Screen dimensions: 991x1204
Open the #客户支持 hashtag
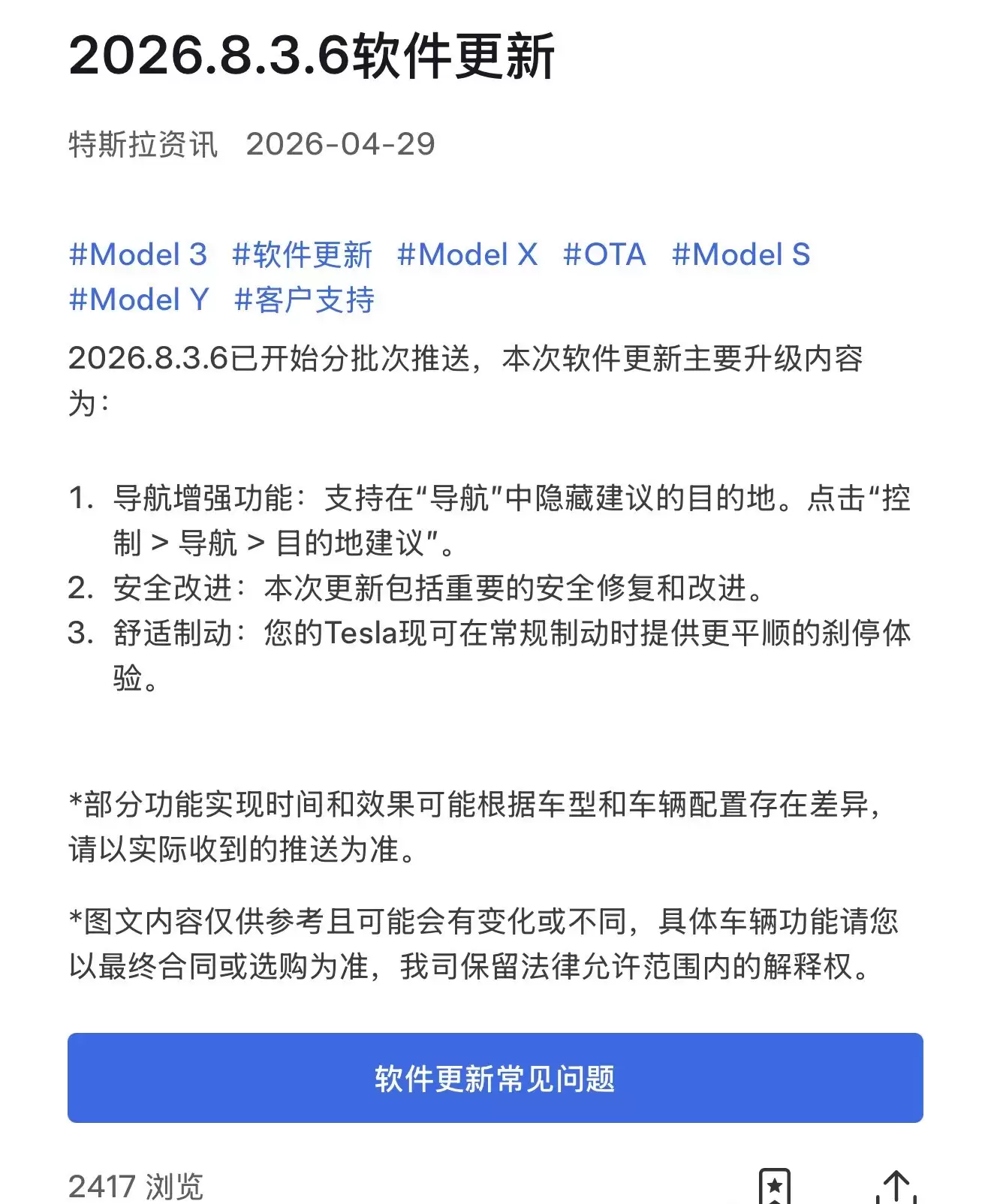click(304, 299)
